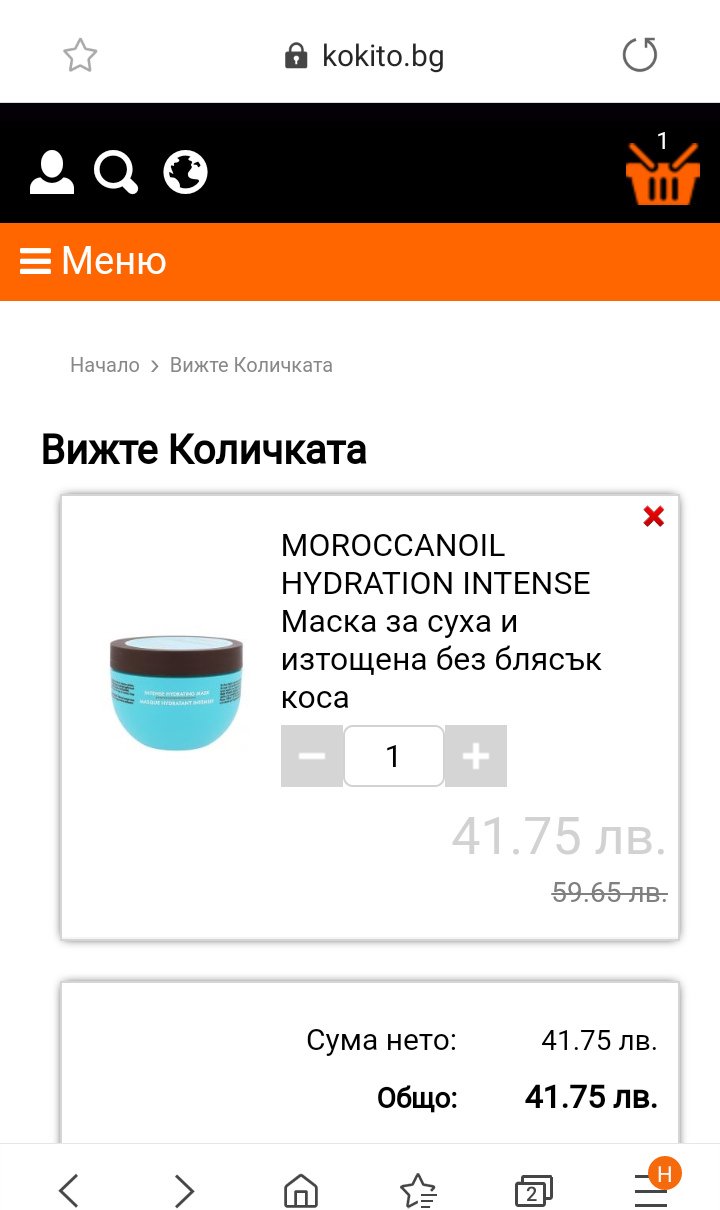The width and height of the screenshot is (720, 1210).
Task: Bookmark this page with the star icon
Action: [80, 55]
